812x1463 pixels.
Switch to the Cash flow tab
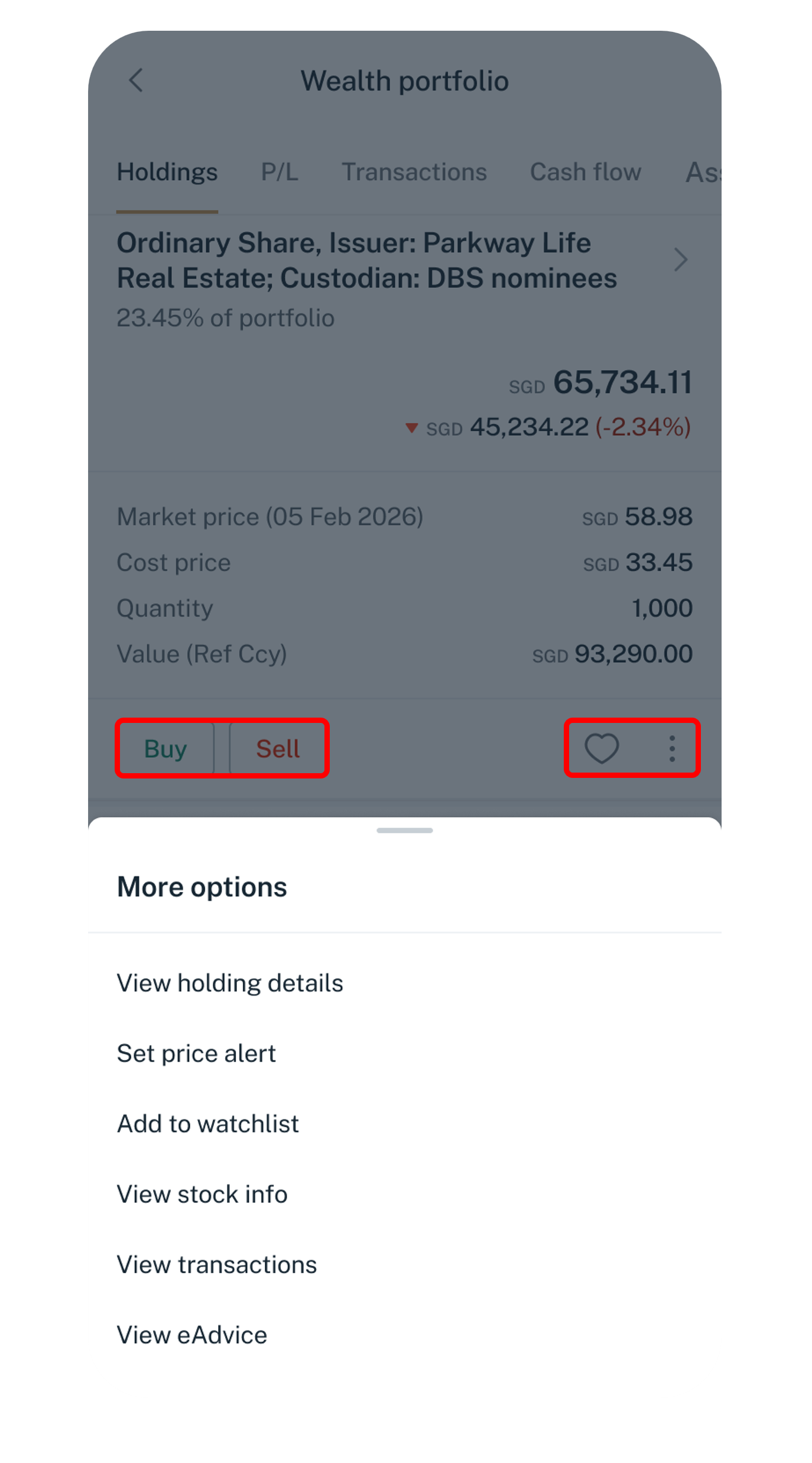585,172
